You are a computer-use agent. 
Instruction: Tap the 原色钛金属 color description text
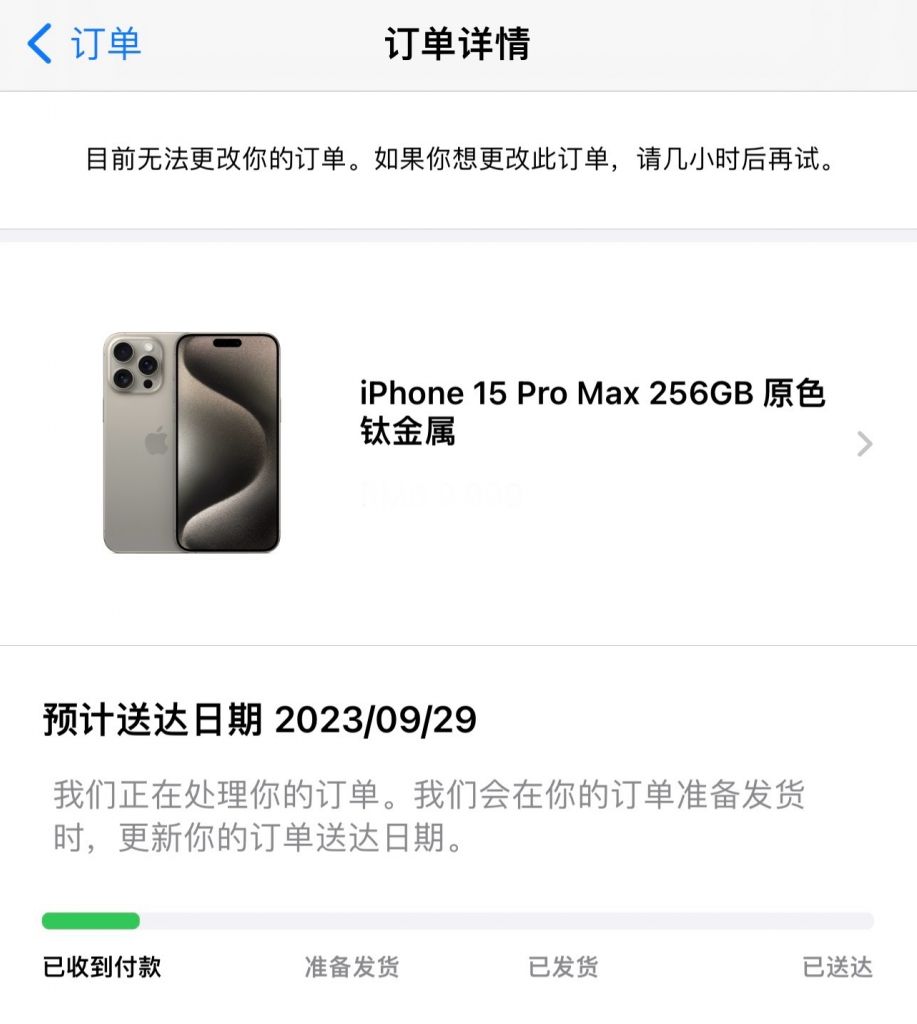click(406, 434)
